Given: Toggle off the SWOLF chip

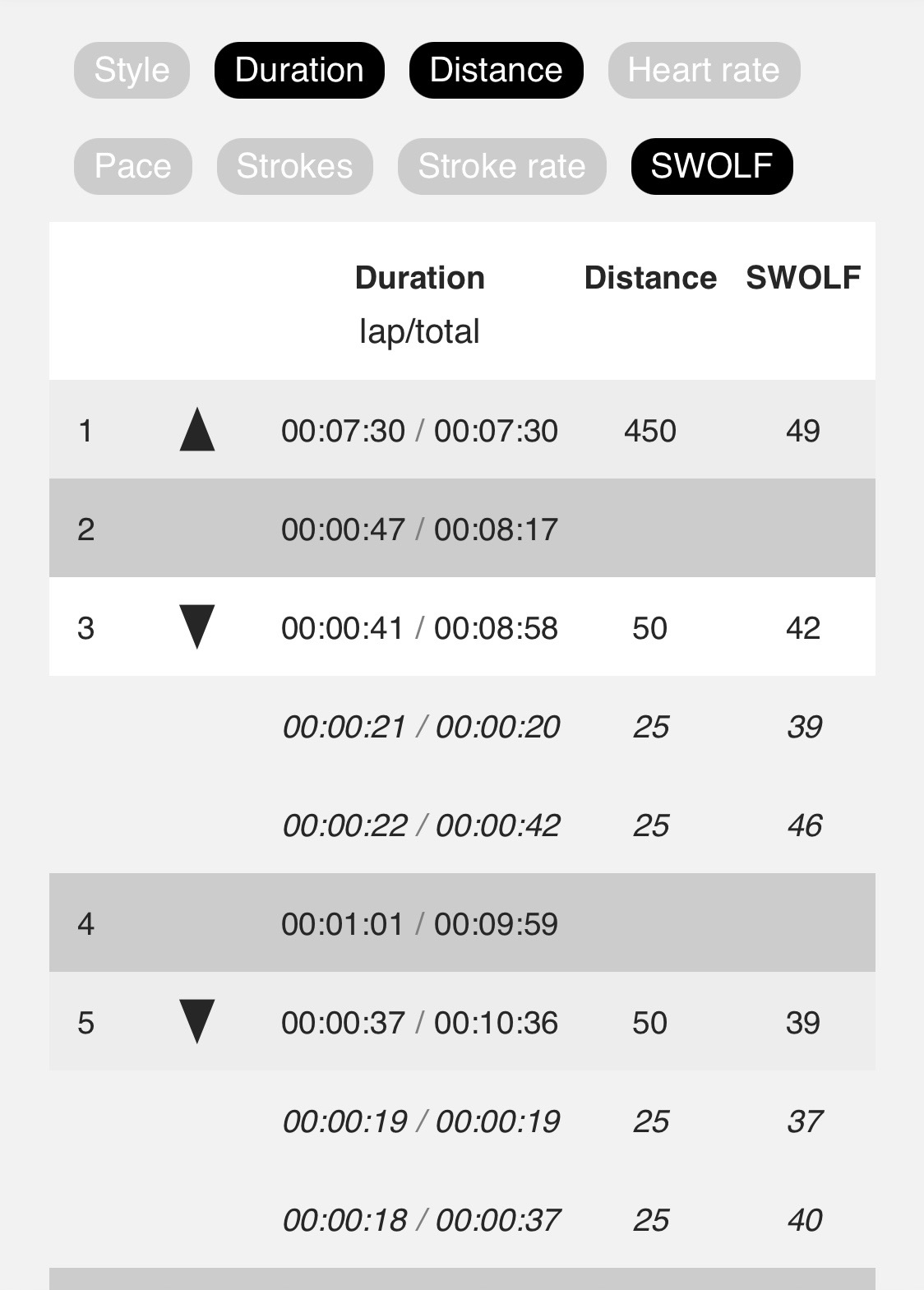Looking at the screenshot, I should pos(711,167).
